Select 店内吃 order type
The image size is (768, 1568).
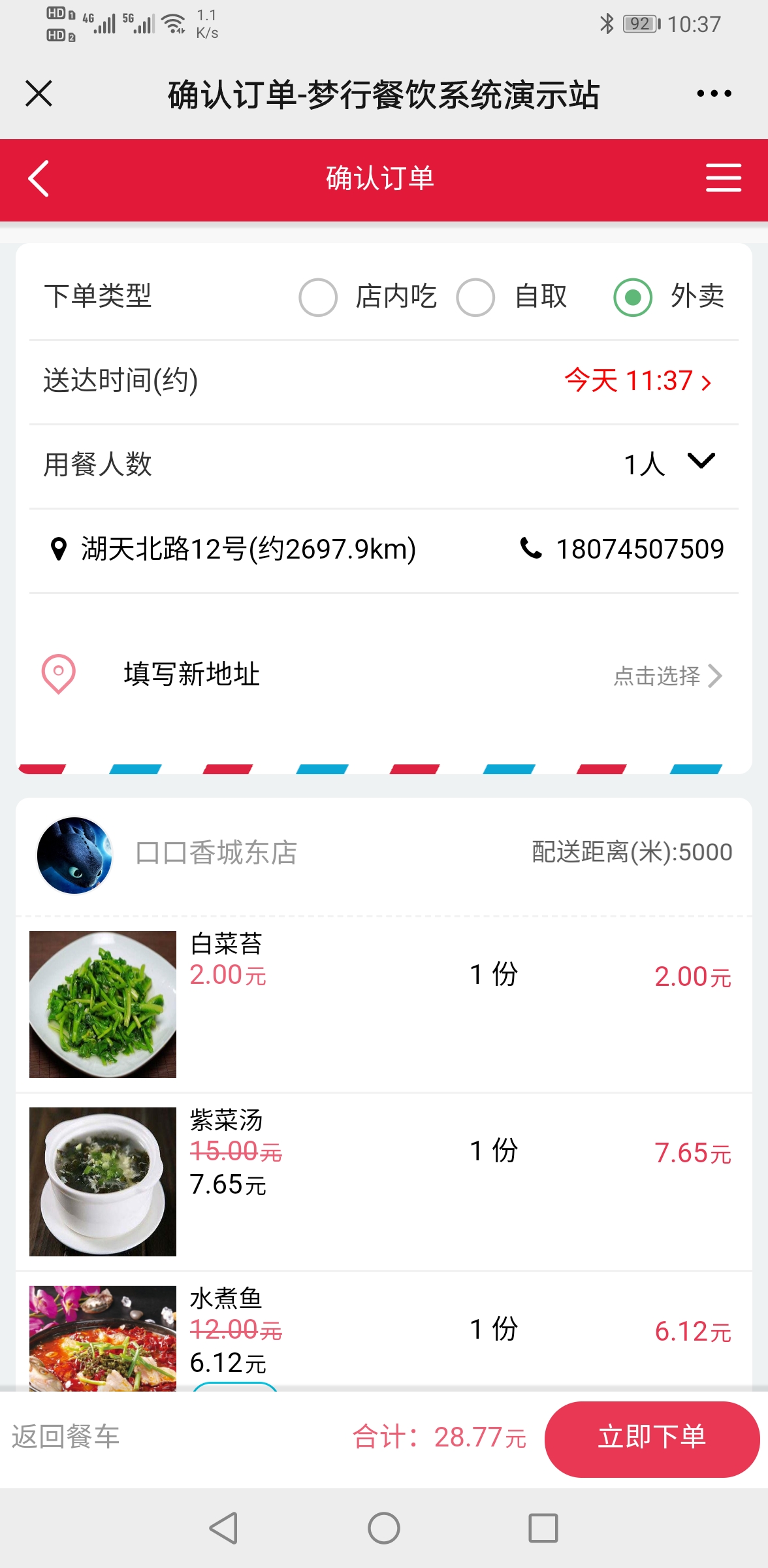click(318, 297)
